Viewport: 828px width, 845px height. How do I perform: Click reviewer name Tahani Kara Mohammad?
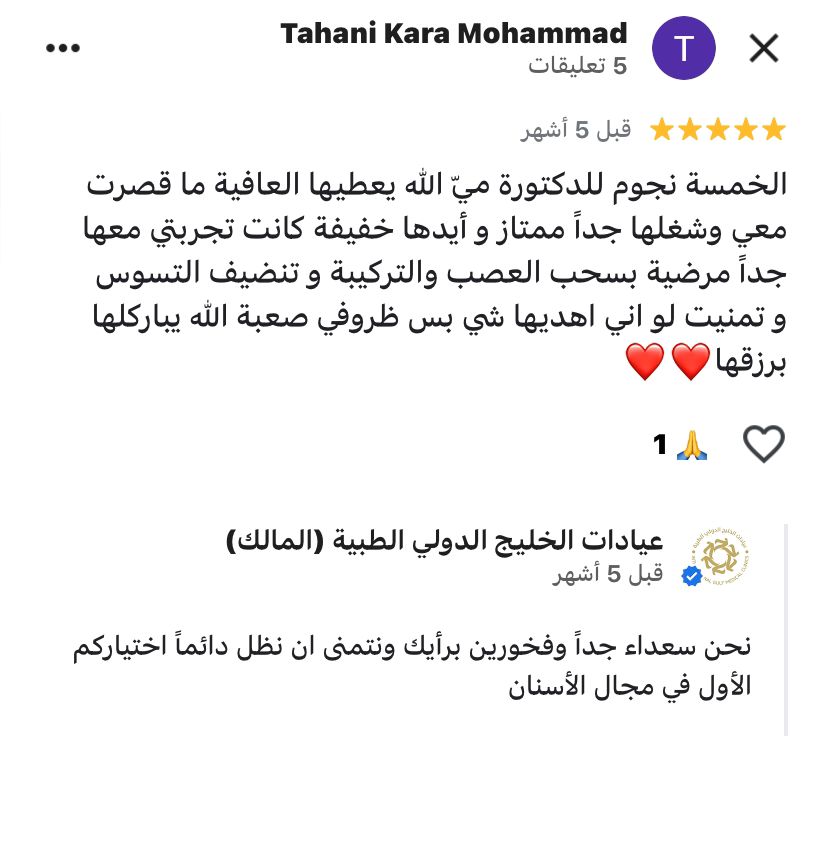[455, 33]
